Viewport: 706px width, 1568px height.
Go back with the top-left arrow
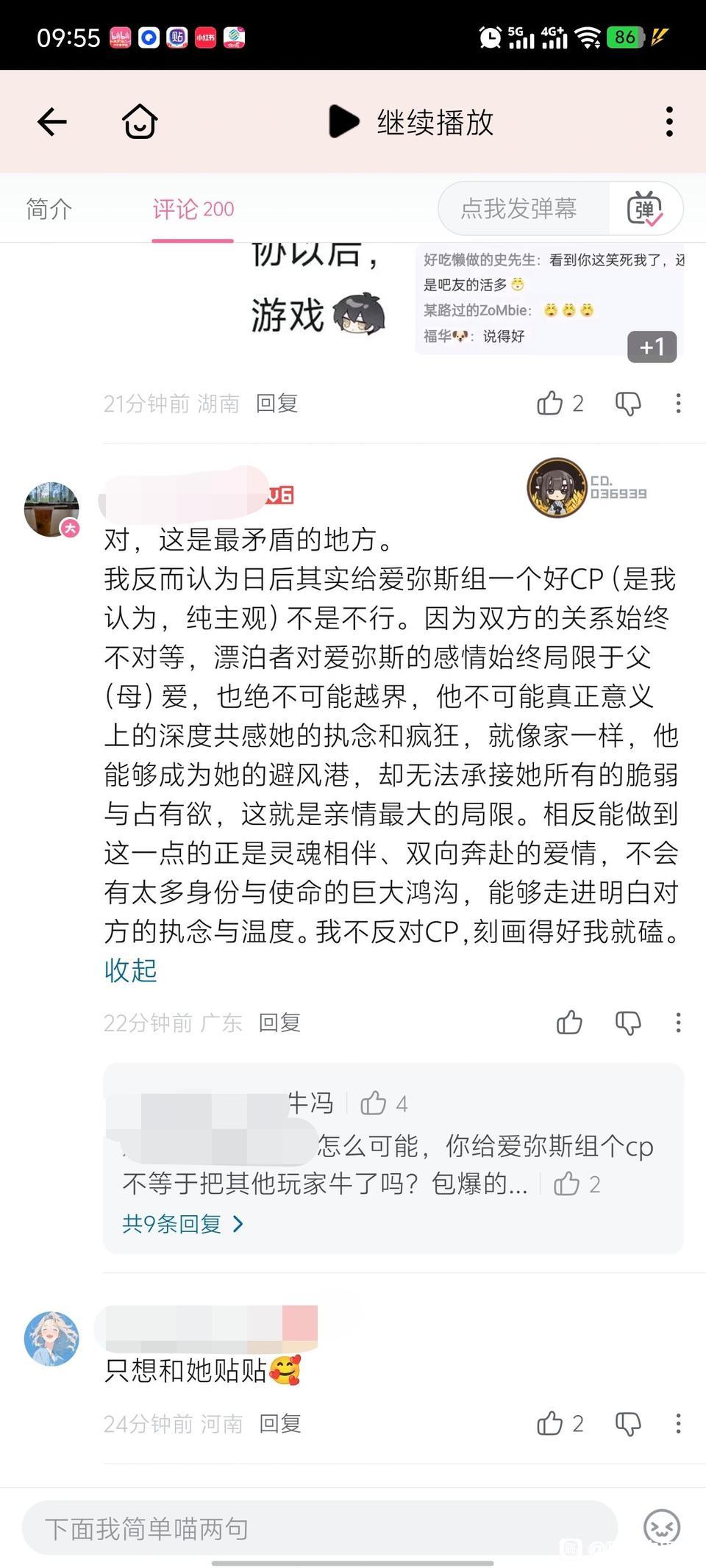52,121
